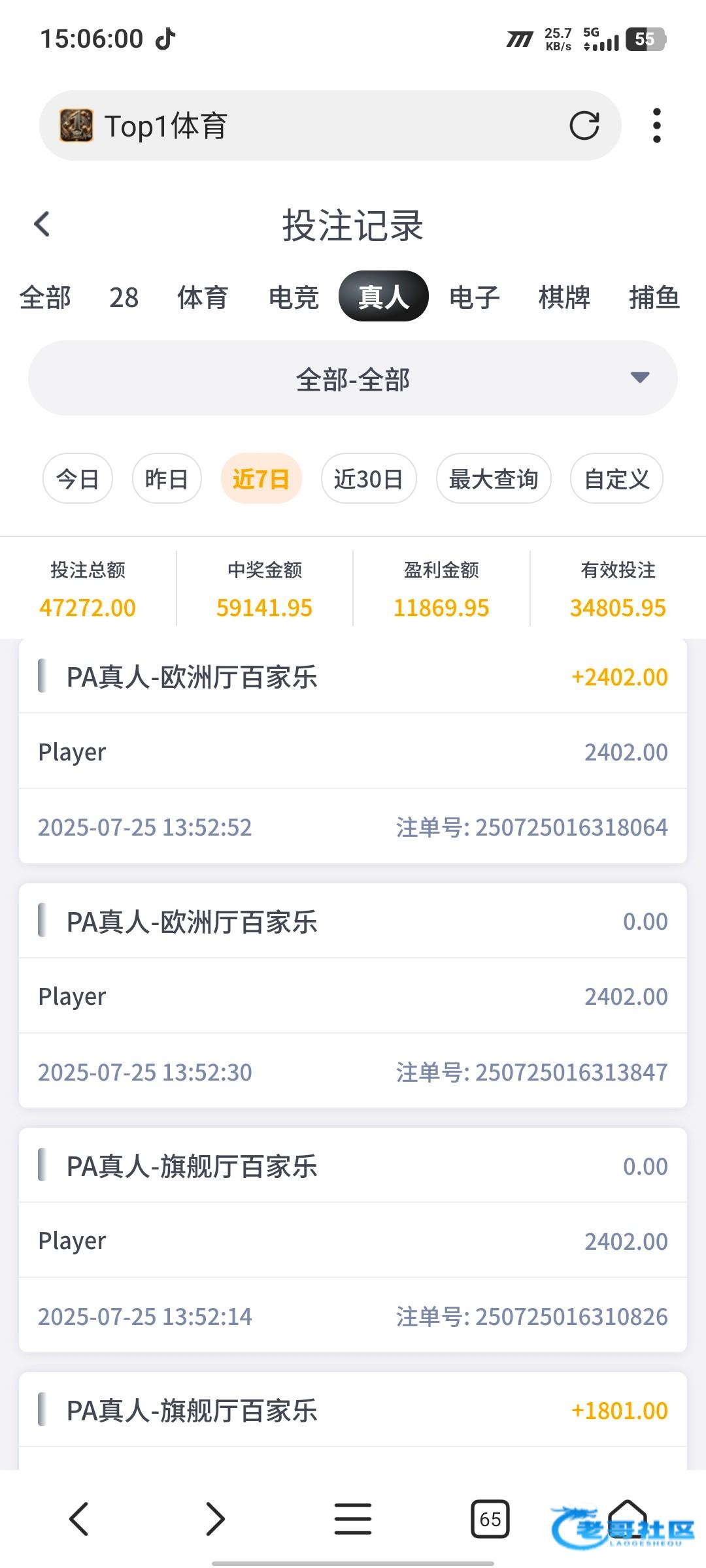Open bet record with 注单号 250725016310826
This screenshot has height=1568, width=706.
click(x=353, y=1240)
